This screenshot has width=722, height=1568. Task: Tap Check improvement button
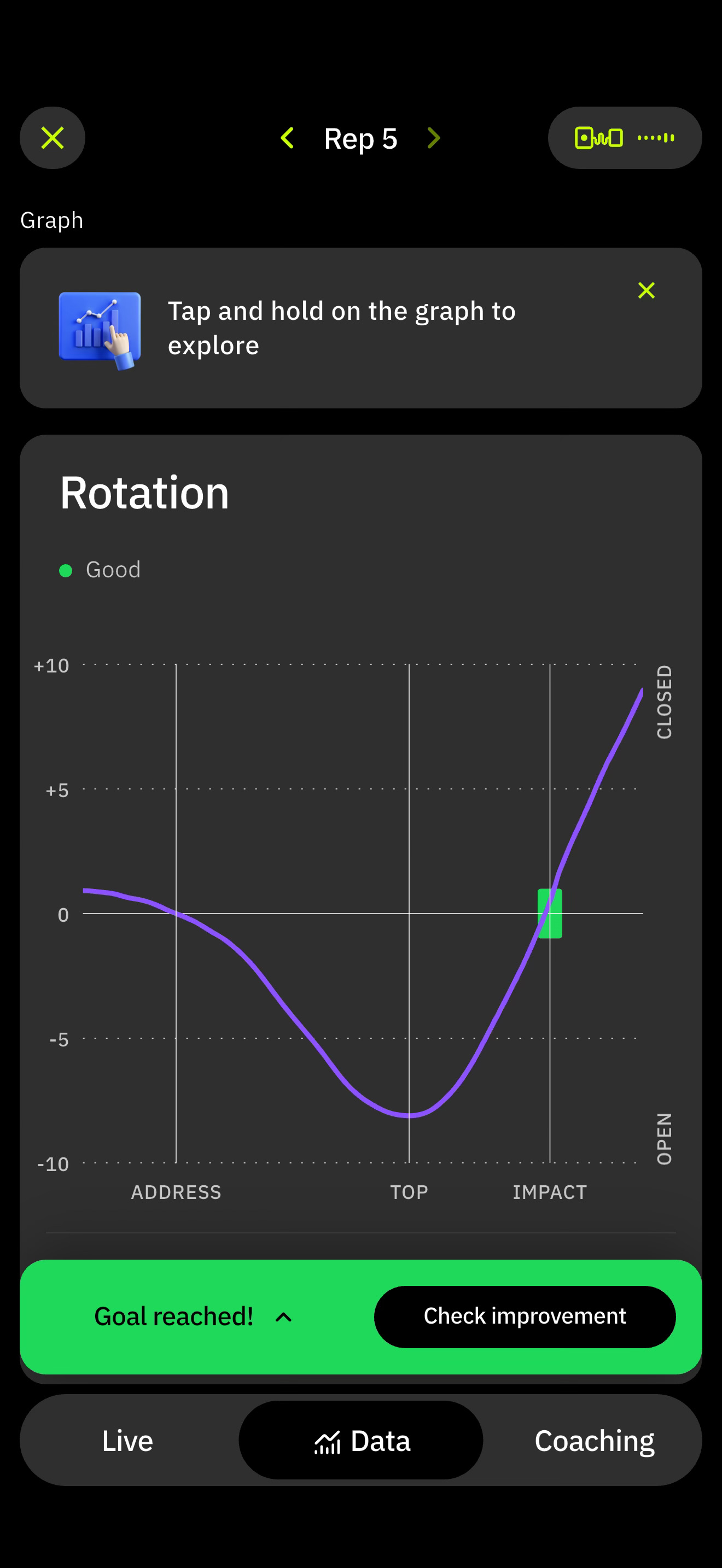(x=524, y=1317)
